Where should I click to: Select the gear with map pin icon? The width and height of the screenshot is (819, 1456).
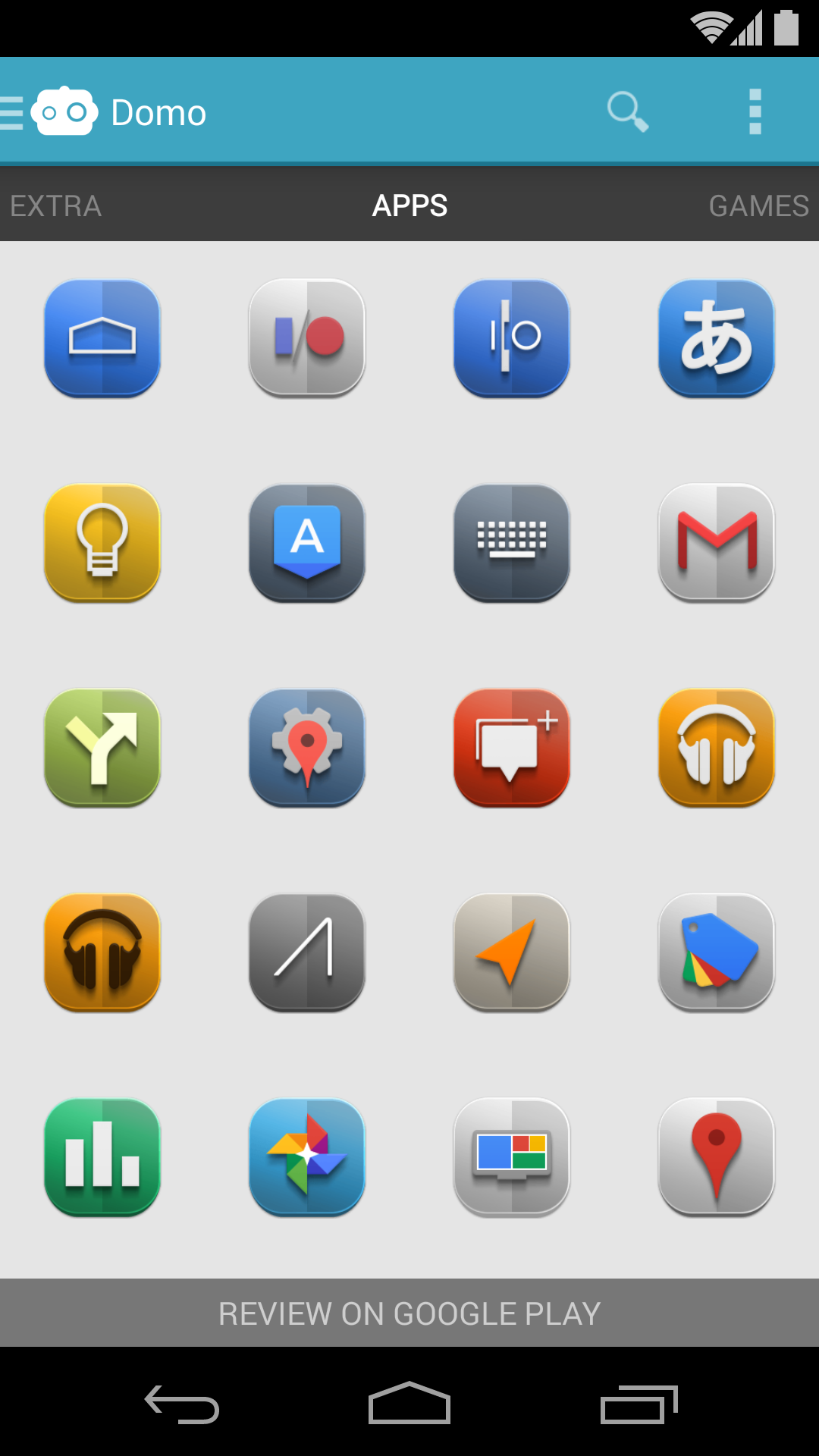307,747
